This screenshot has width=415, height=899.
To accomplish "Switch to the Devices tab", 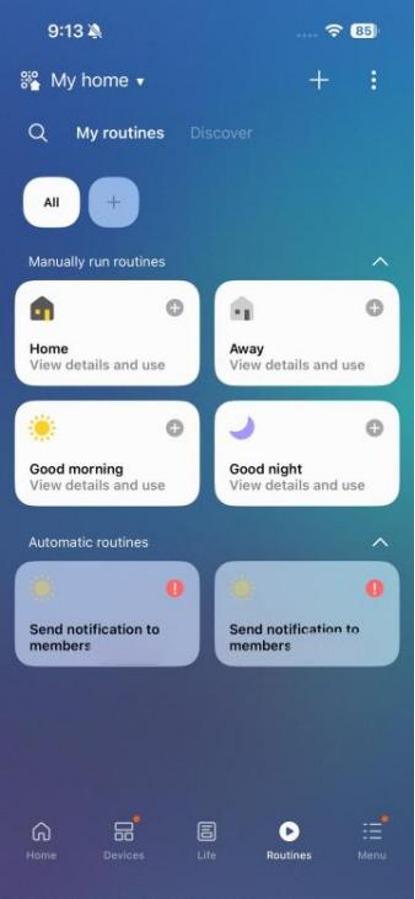I will tap(124, 841).
